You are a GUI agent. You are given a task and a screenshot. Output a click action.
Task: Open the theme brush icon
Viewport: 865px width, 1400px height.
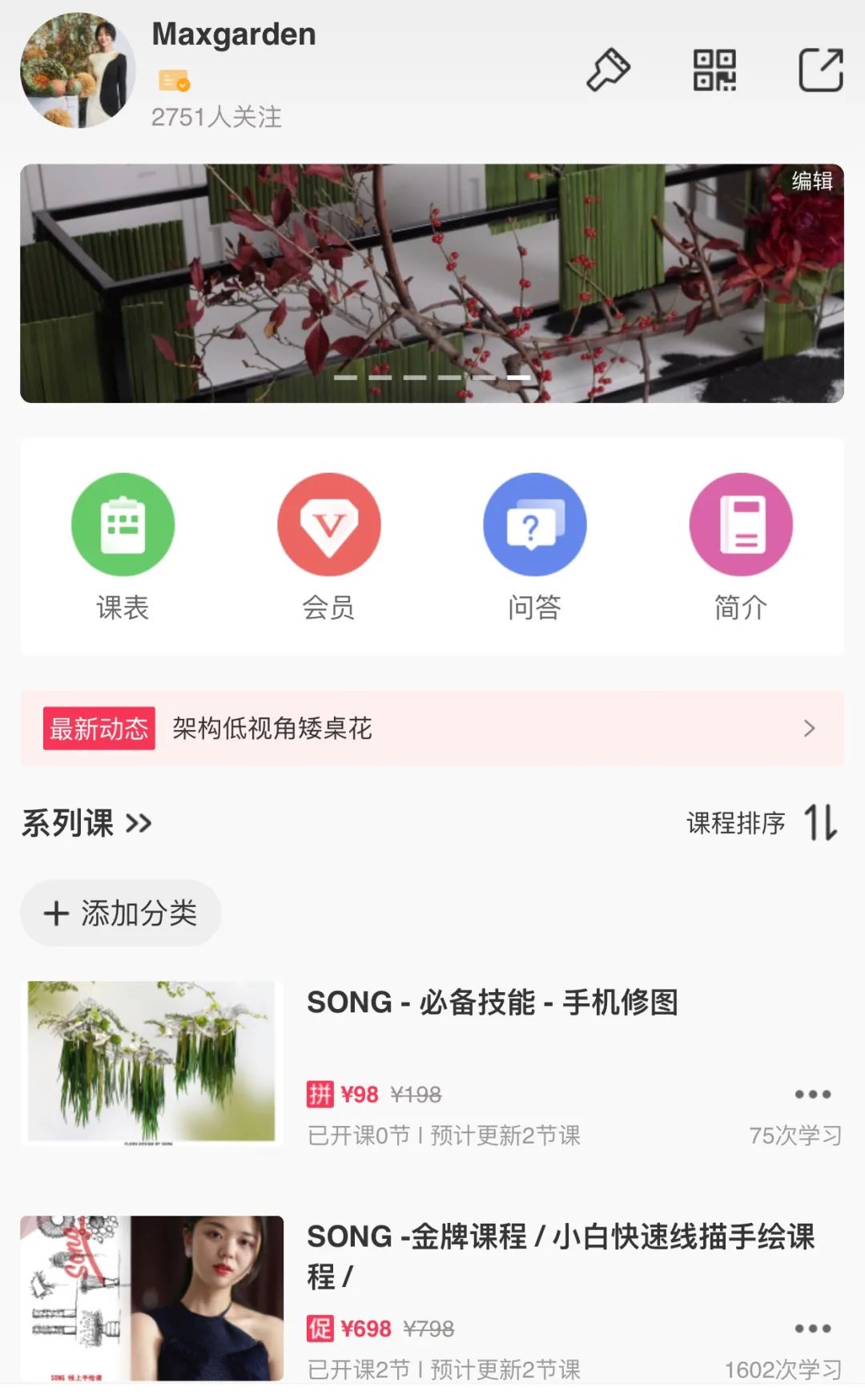pyautogui.click(x=609, y=70)
